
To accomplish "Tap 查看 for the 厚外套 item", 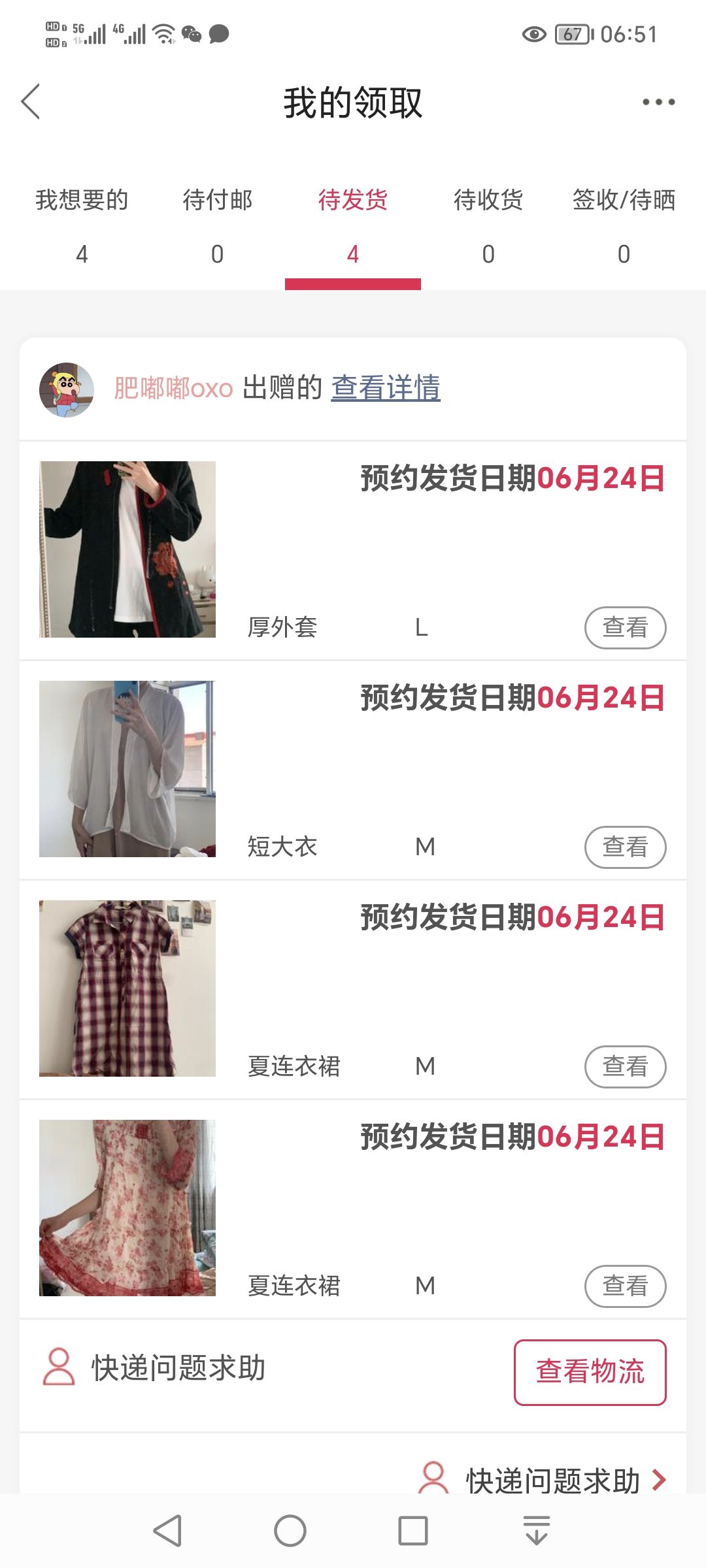I will tap(625, 628).
